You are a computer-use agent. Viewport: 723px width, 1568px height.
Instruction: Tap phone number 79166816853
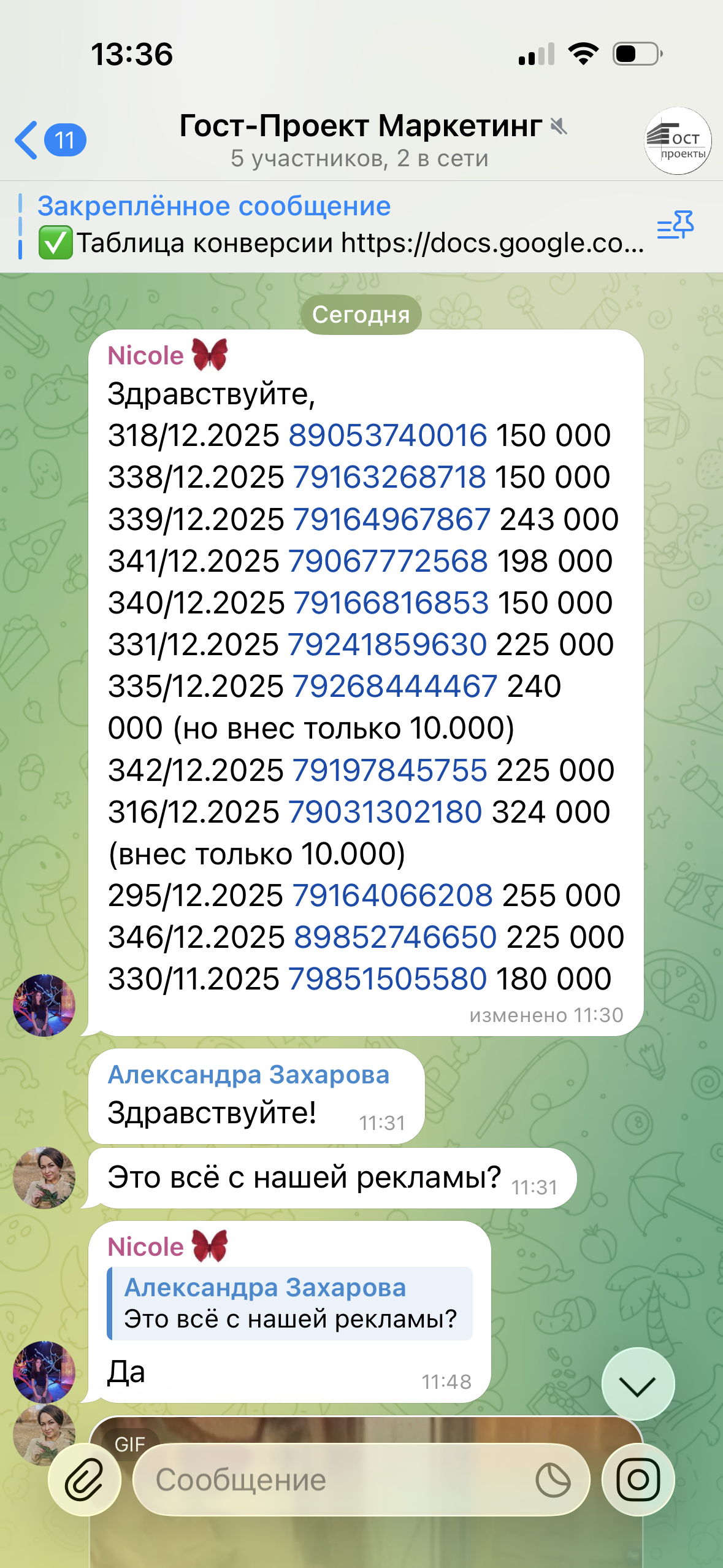coord(391,603)
